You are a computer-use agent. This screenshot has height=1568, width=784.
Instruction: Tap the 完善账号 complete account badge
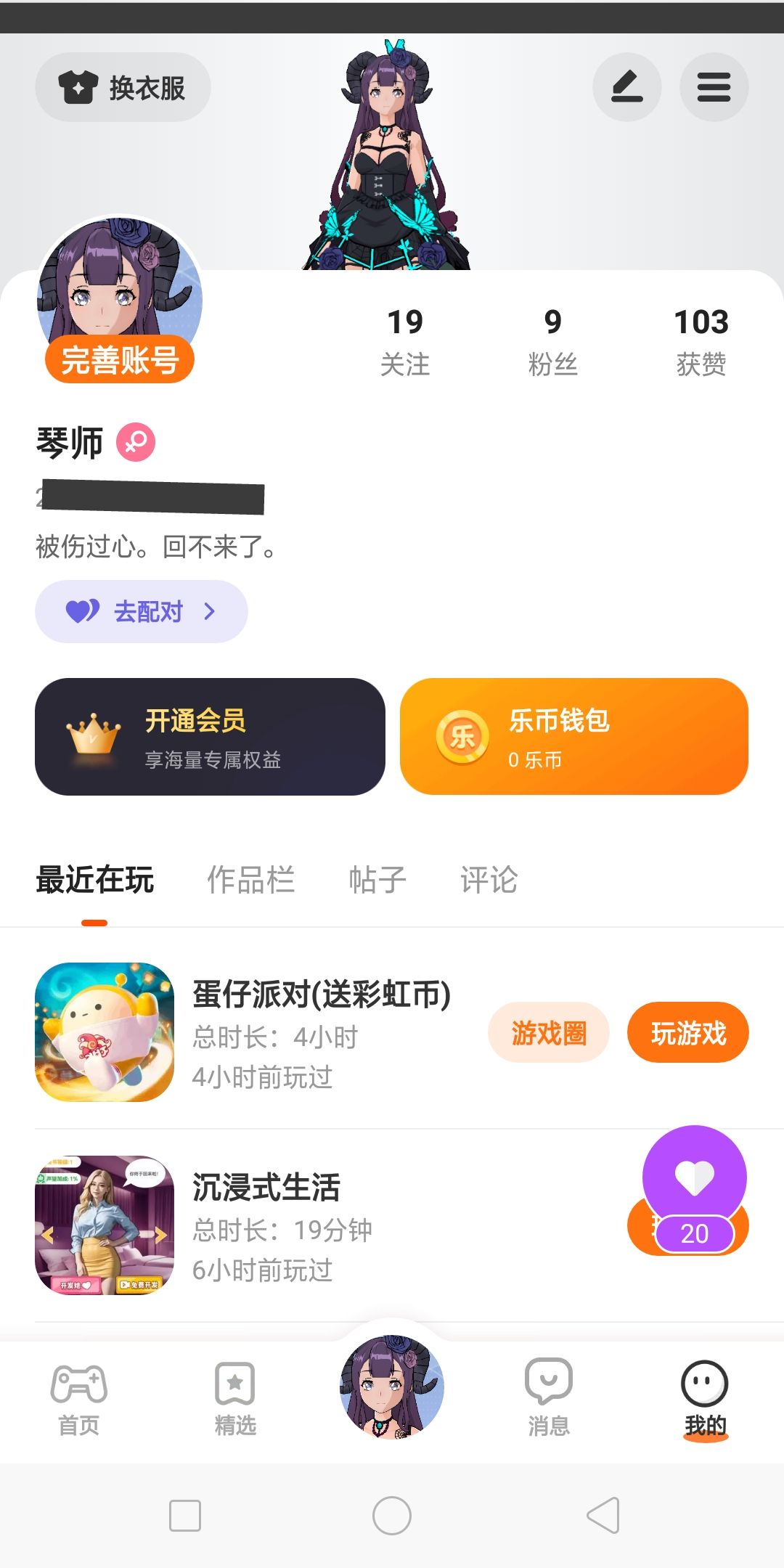point(120,360)
